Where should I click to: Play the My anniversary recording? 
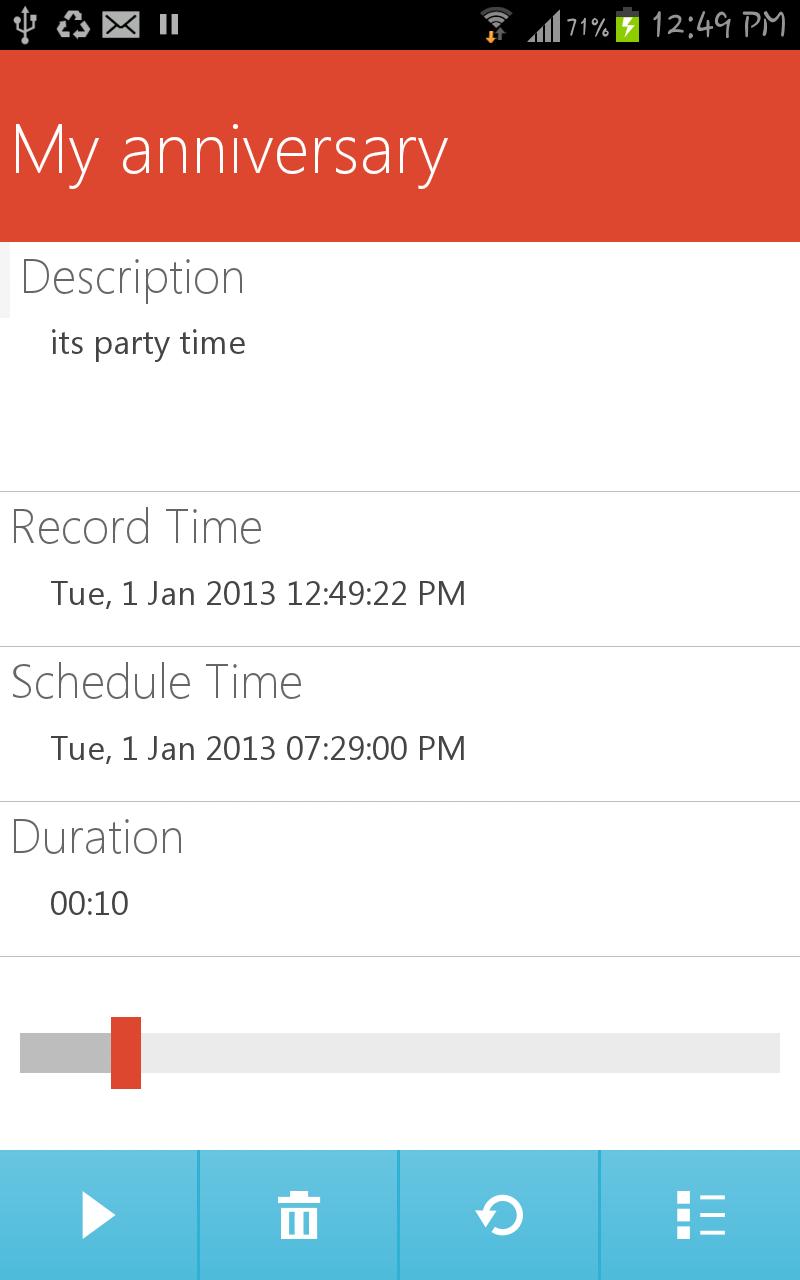point(98,1216)
